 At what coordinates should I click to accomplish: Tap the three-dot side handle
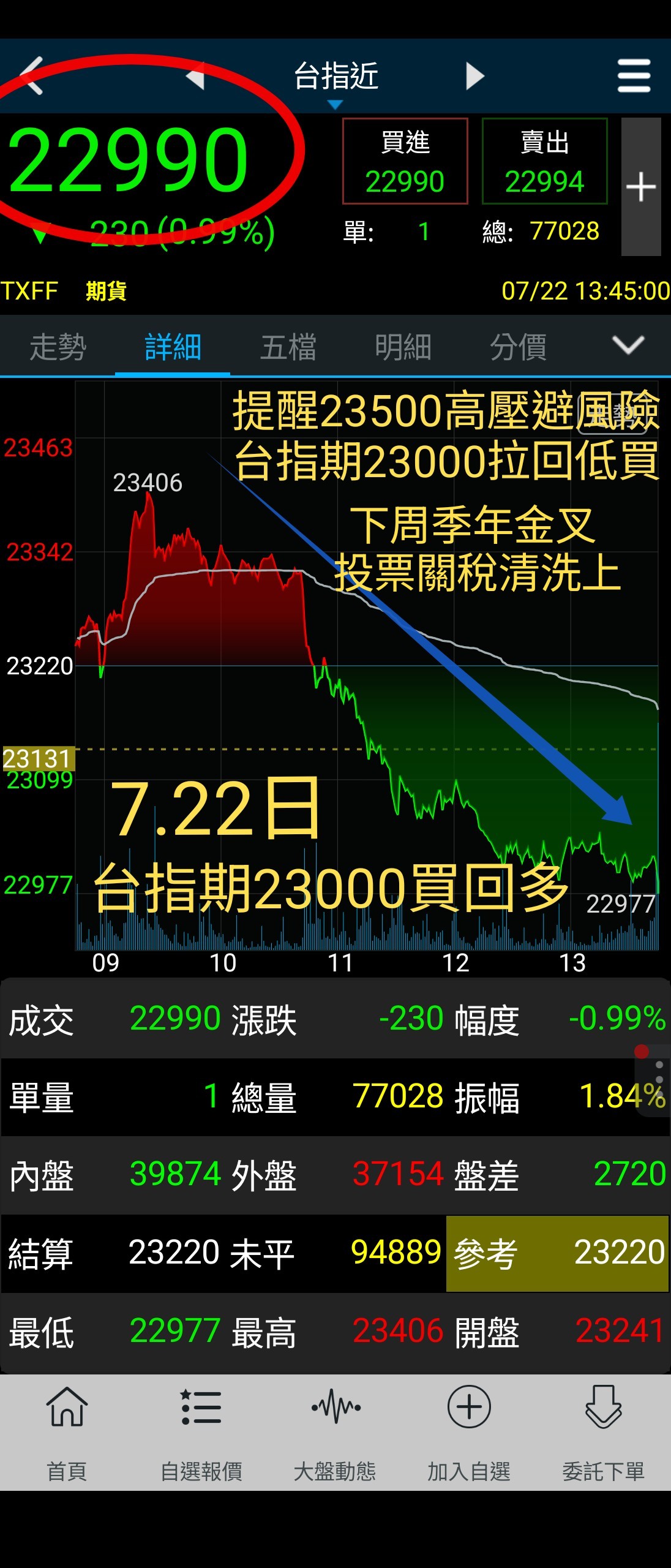pos(659,1080)
